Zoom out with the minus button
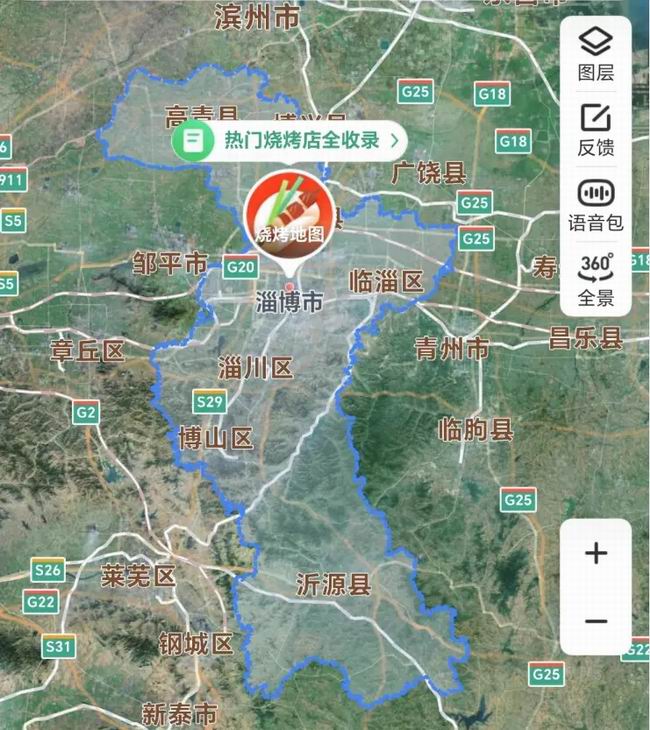Image resolution: width=650 pixels, height=730 pixels. pos(596,621)
